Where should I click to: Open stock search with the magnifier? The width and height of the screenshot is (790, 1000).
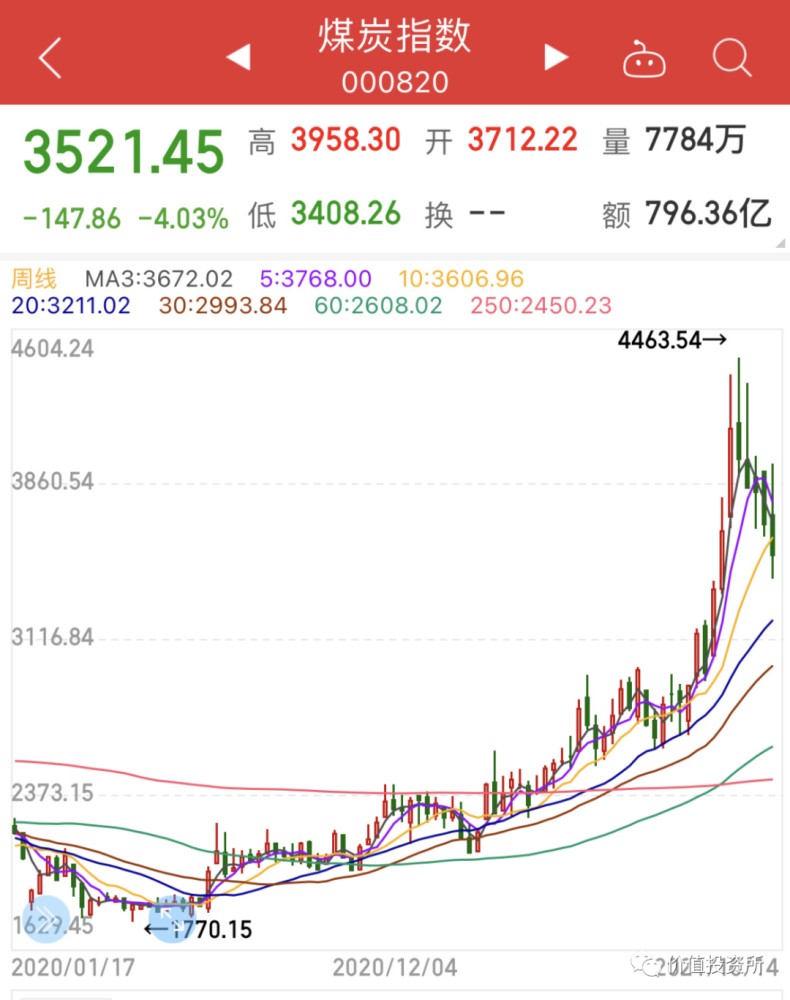[x=732, y=58]
